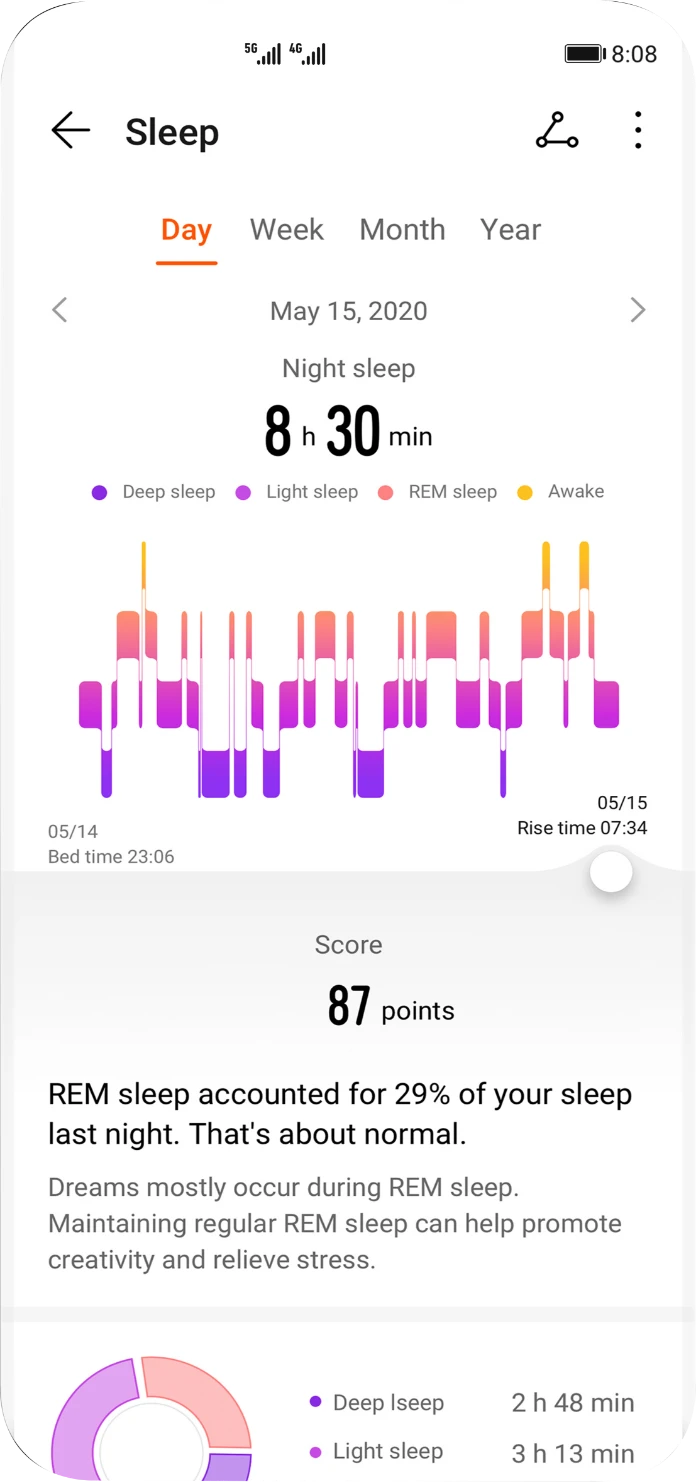Select the Day tab

[x=186, y=229]
